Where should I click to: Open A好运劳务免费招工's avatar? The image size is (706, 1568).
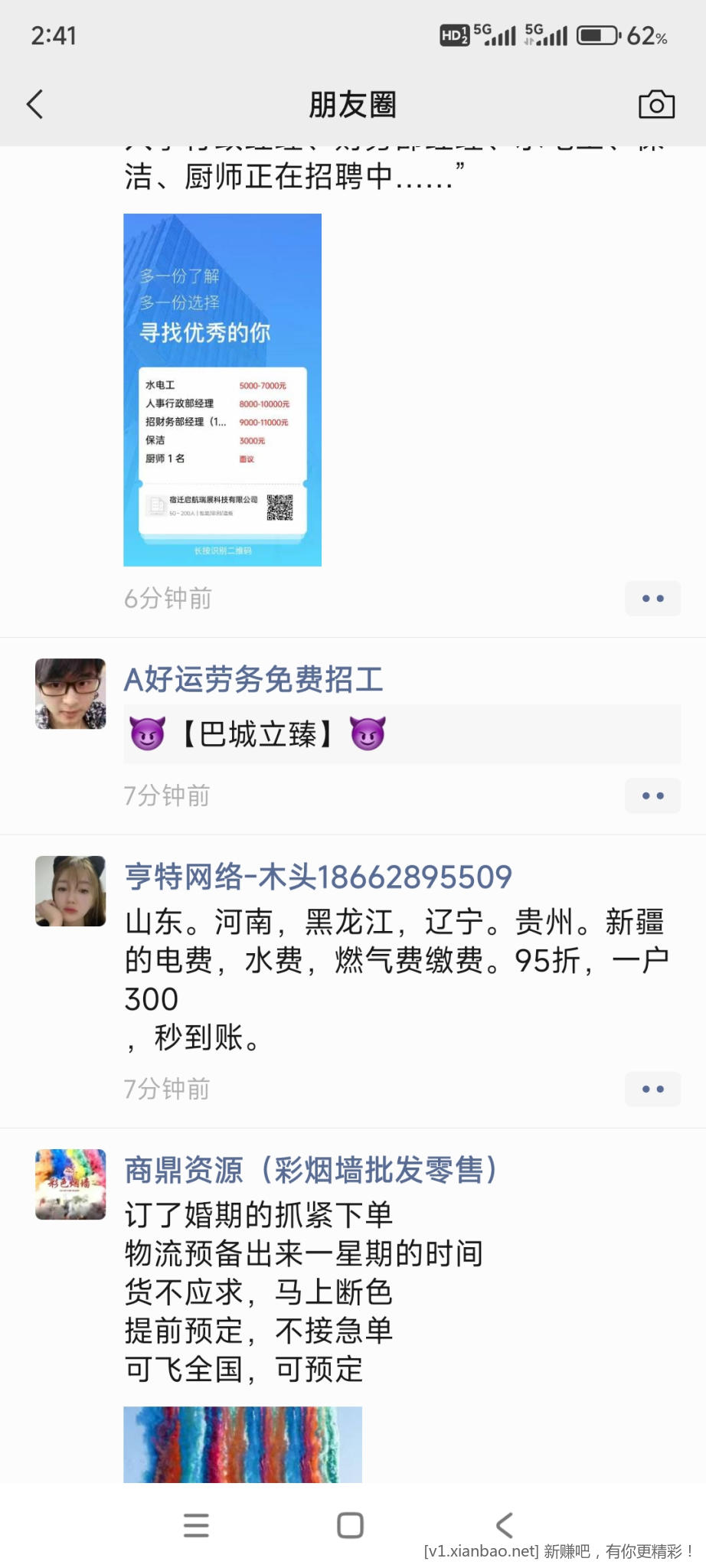(x=70, y=694)
